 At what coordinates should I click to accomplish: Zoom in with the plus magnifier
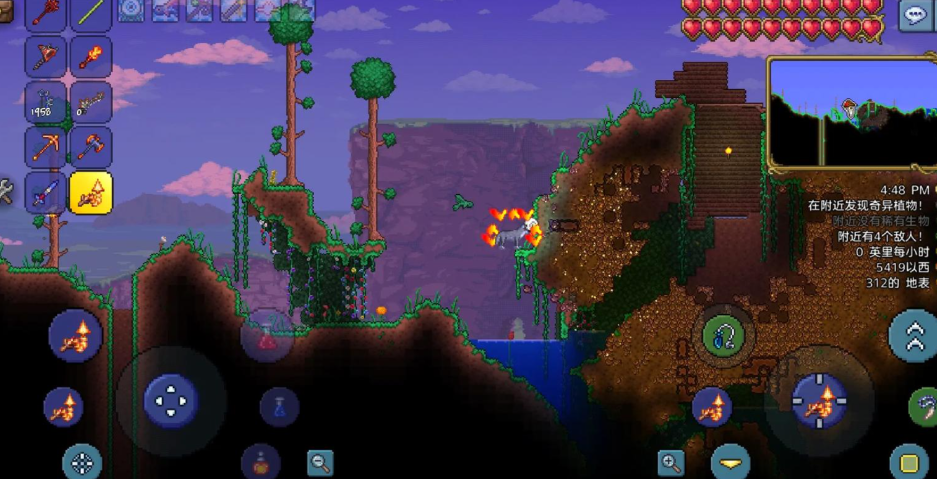coord(670,462)
